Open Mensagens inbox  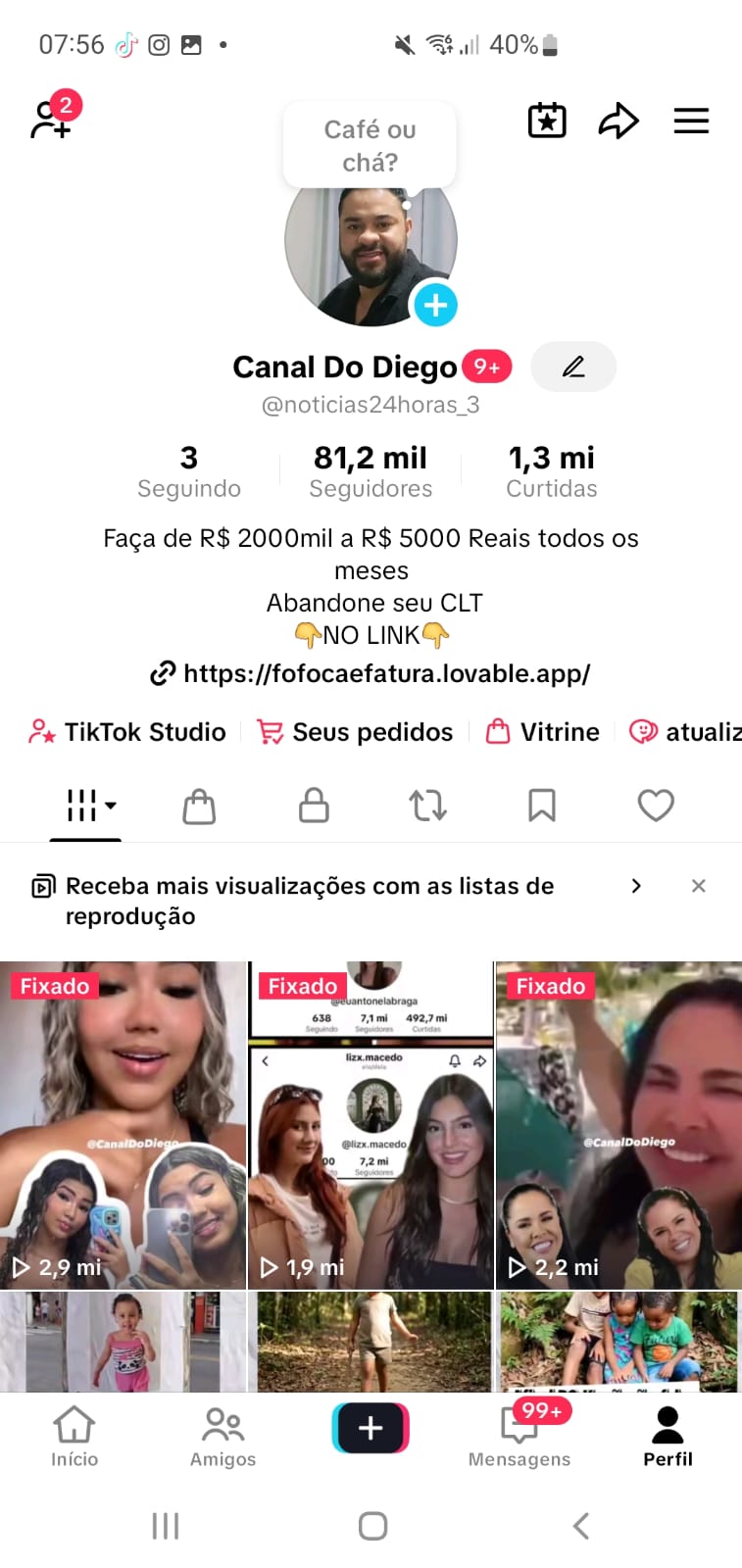[x=519, y=1437]
